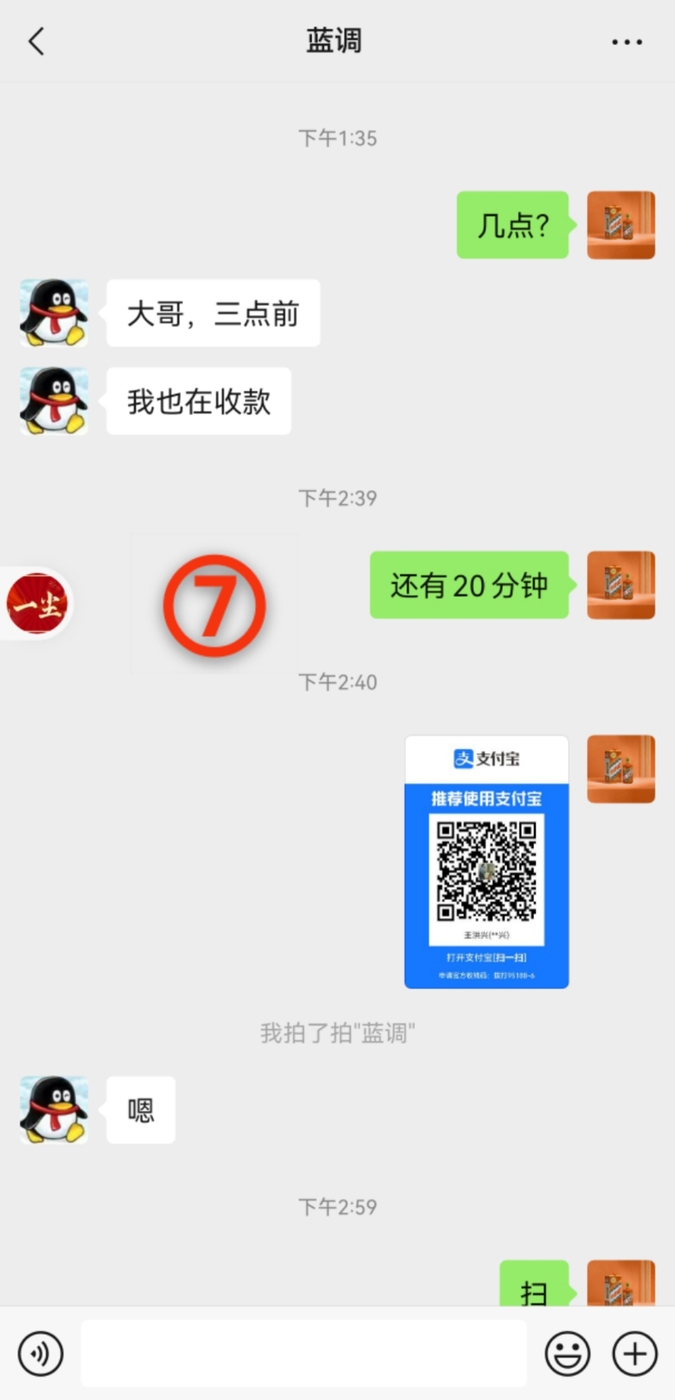Image resolution: width=675 pixels, height=1400 pixels.
Task: Open the plus attachments menu
Action: [x=635, y=1354]
